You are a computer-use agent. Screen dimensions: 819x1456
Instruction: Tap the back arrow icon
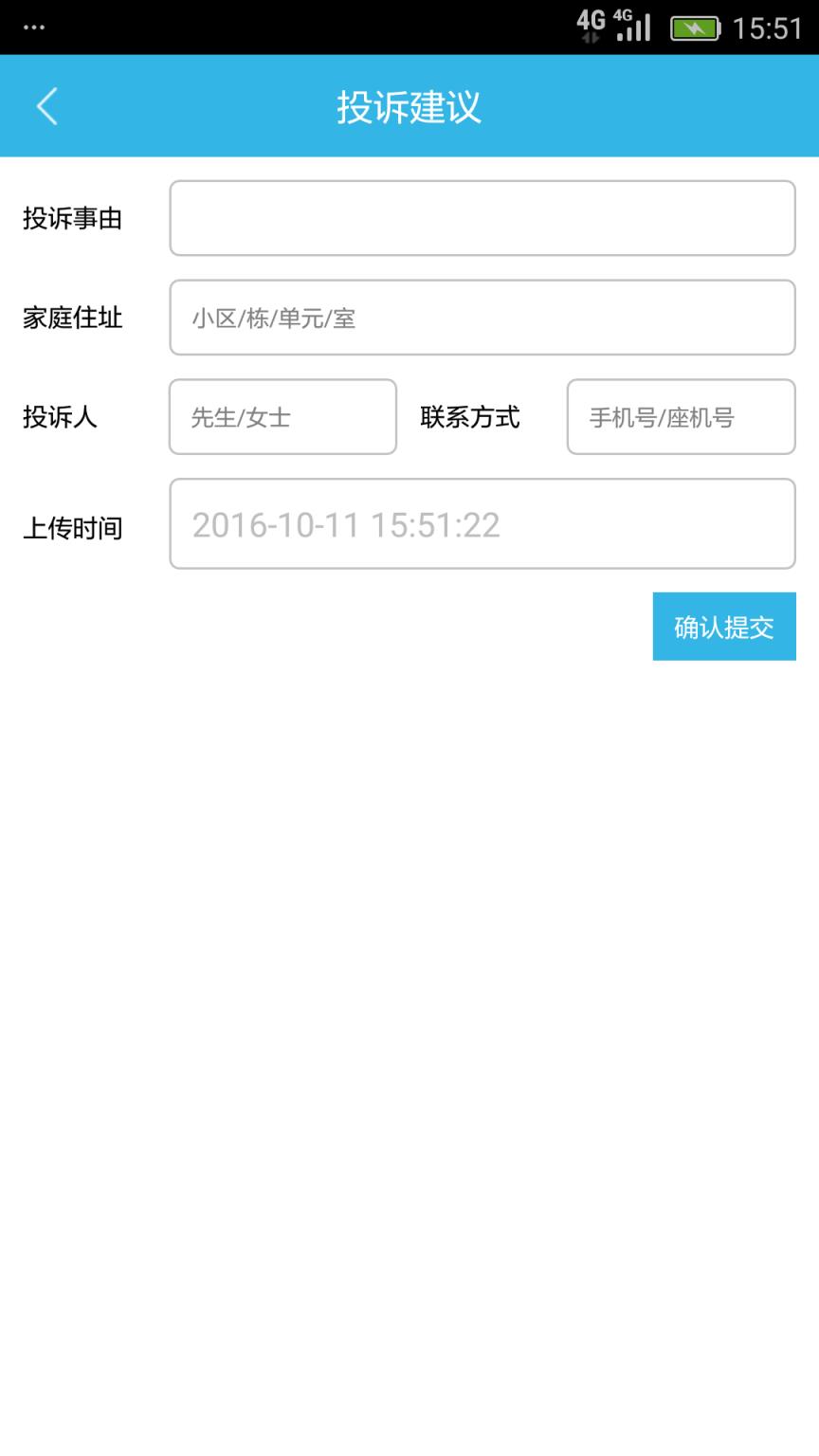(45, 106)
